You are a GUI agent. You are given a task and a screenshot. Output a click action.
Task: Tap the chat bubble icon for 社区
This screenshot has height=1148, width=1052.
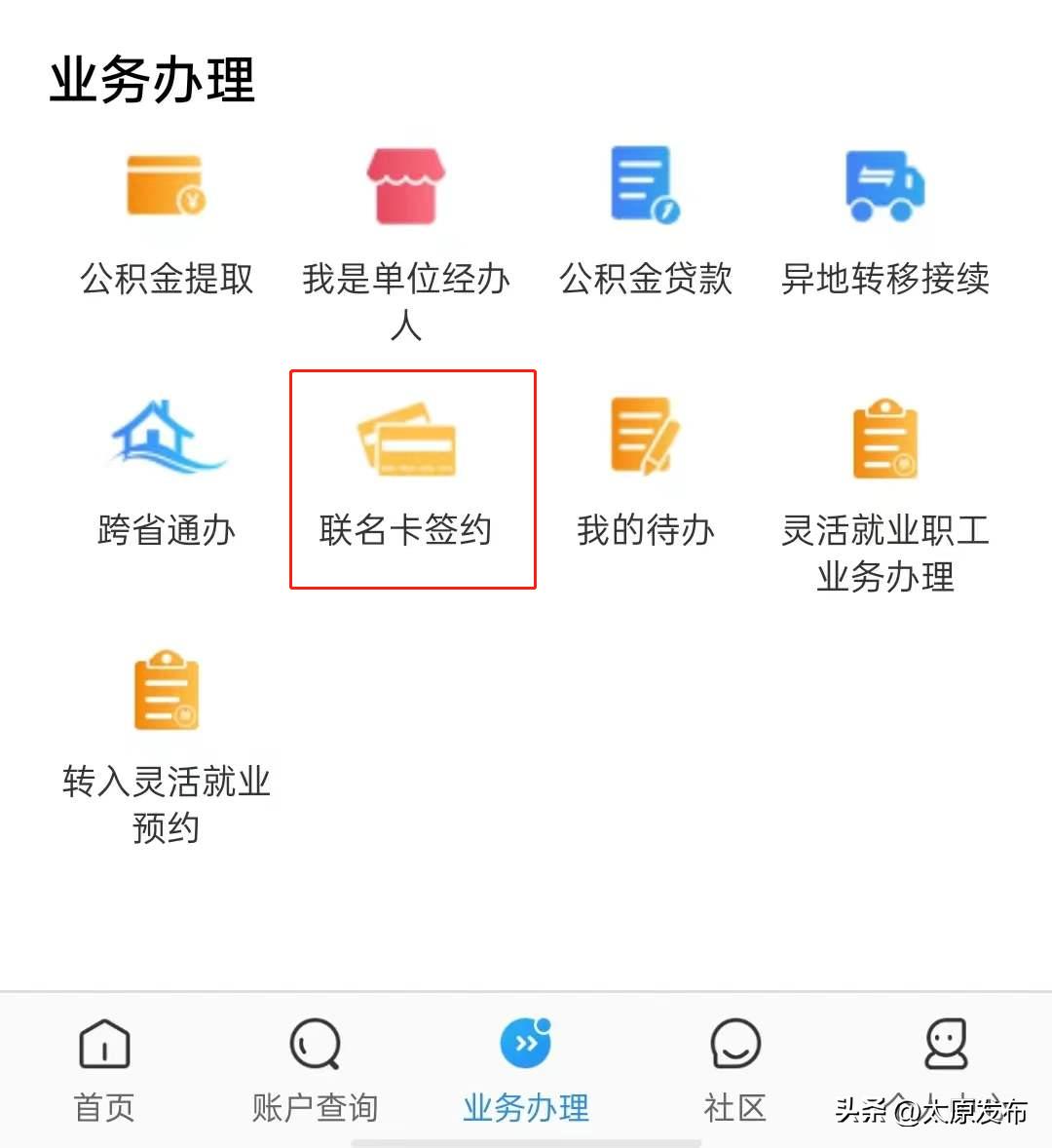(x=735, y=1043)
